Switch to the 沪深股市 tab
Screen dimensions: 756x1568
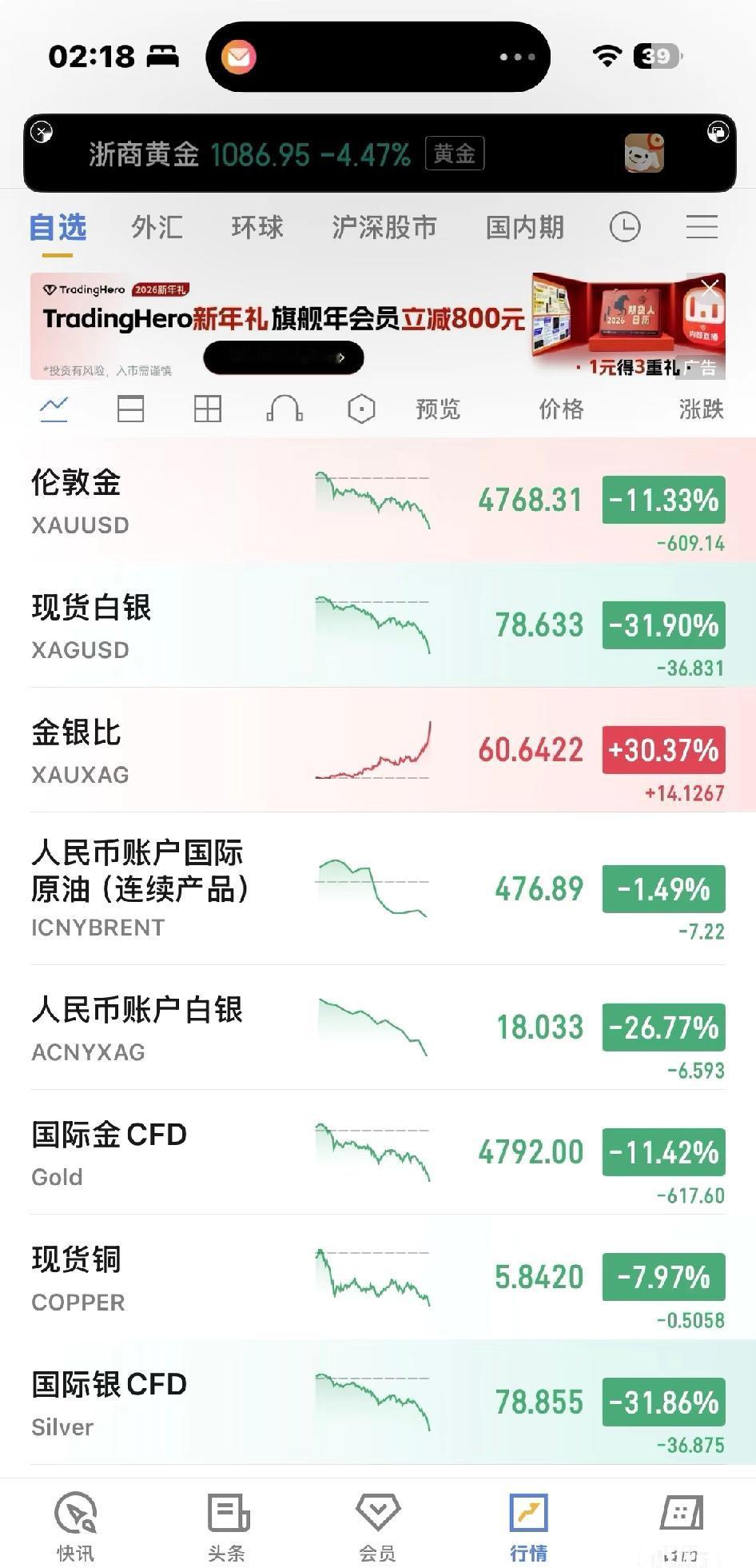point(386,228)
